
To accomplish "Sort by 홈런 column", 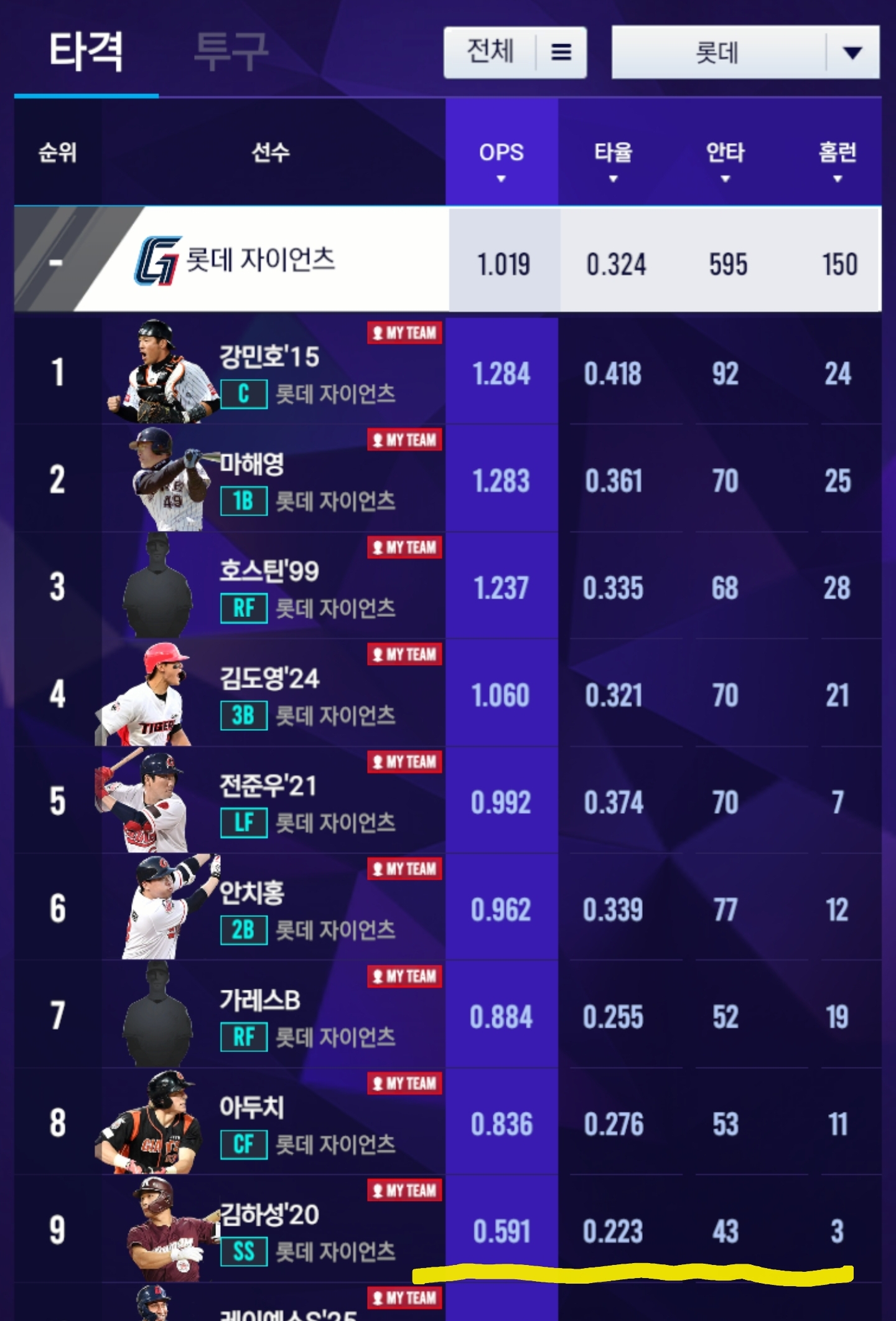I will (x=837, y=161).
